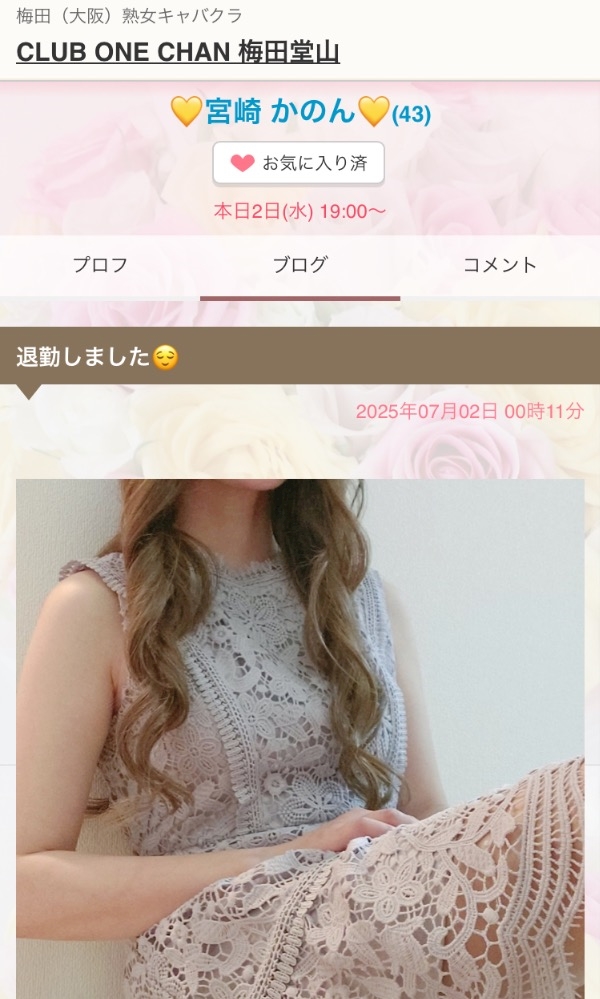Switch to the プロフ tab
600x999 pixels.
(x=100, y=265)
